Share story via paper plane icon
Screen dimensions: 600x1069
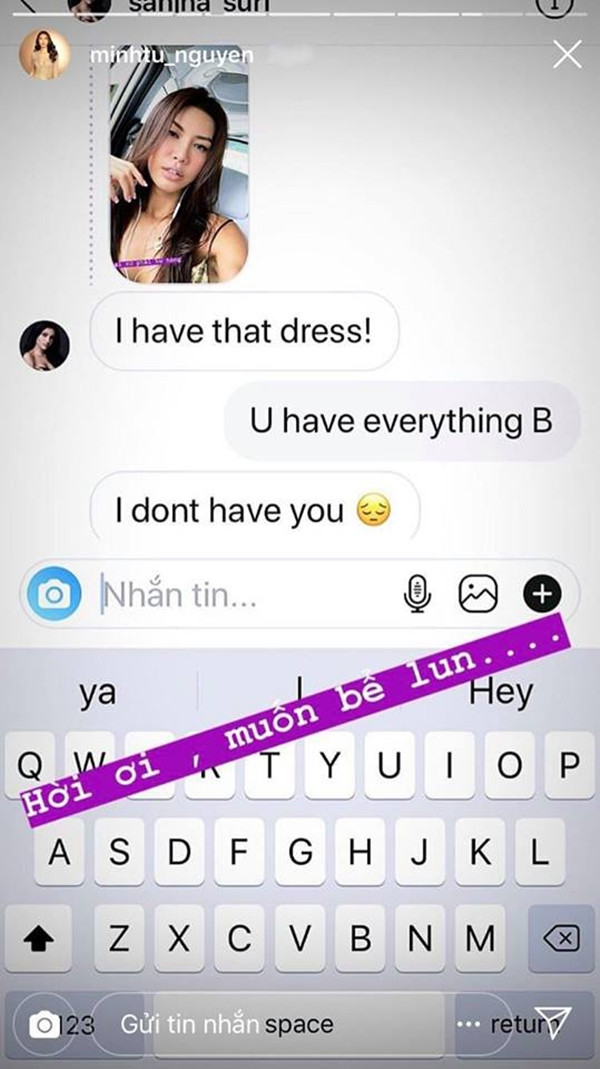(553, 1022)
